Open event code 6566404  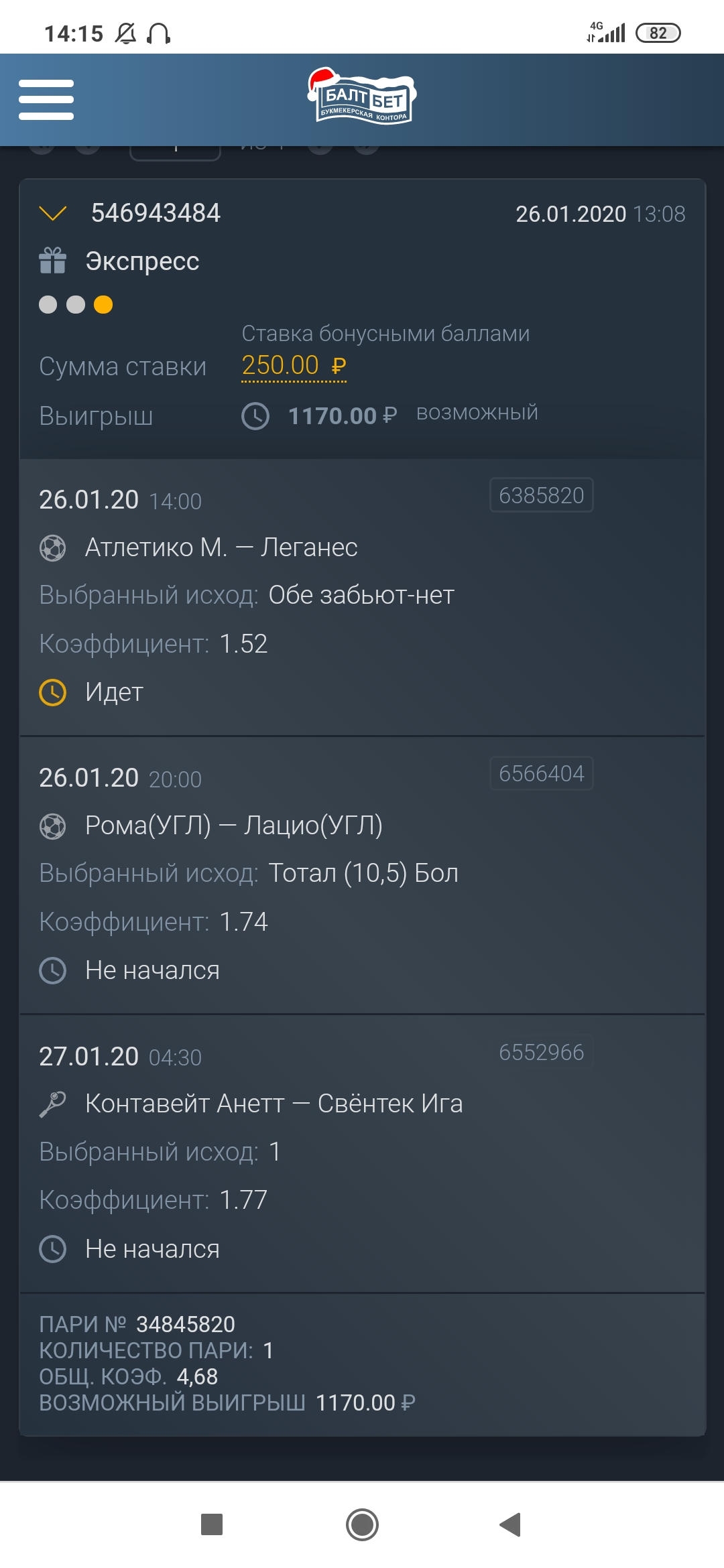point(542,773)
